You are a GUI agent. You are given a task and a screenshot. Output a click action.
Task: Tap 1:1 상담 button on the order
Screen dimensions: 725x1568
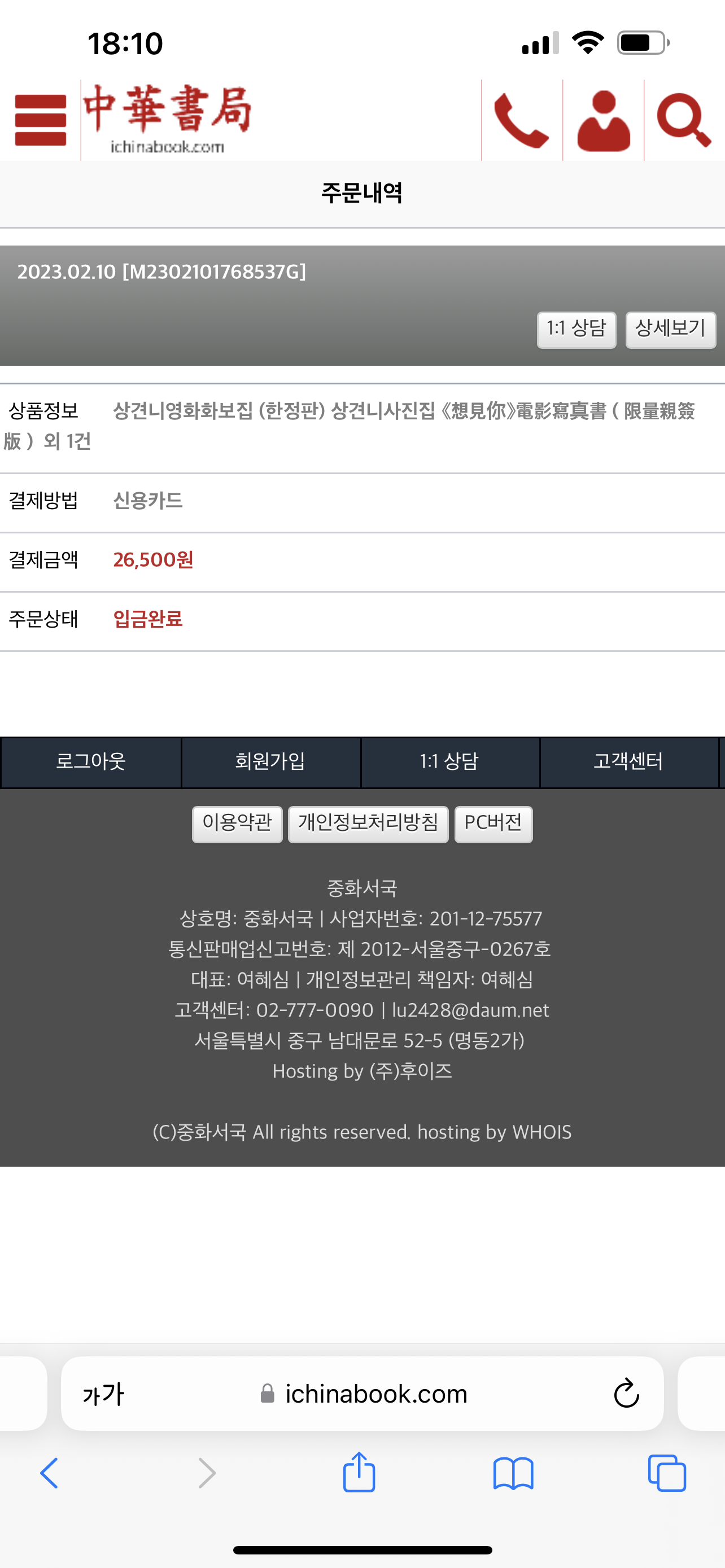[x=576, y=330]
